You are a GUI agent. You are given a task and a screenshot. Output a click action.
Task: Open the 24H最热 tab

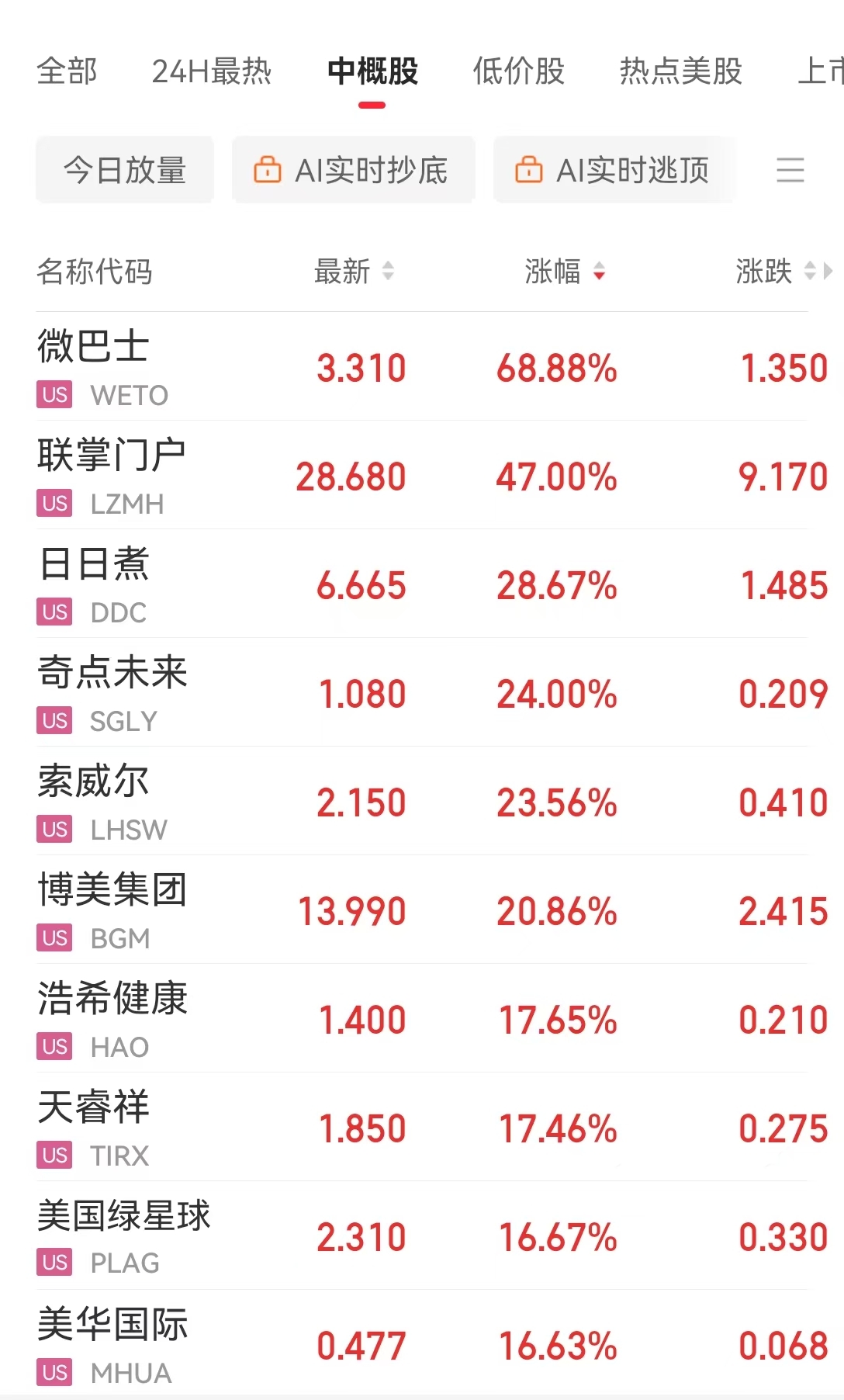click(211, 71)
